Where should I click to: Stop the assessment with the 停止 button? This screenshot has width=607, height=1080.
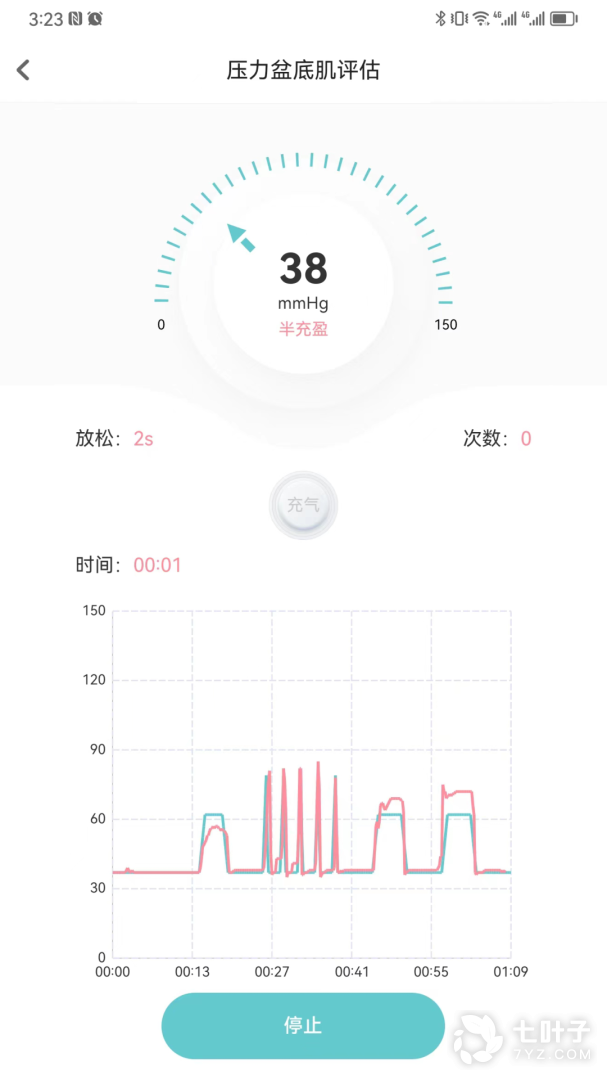point(303,1026)
